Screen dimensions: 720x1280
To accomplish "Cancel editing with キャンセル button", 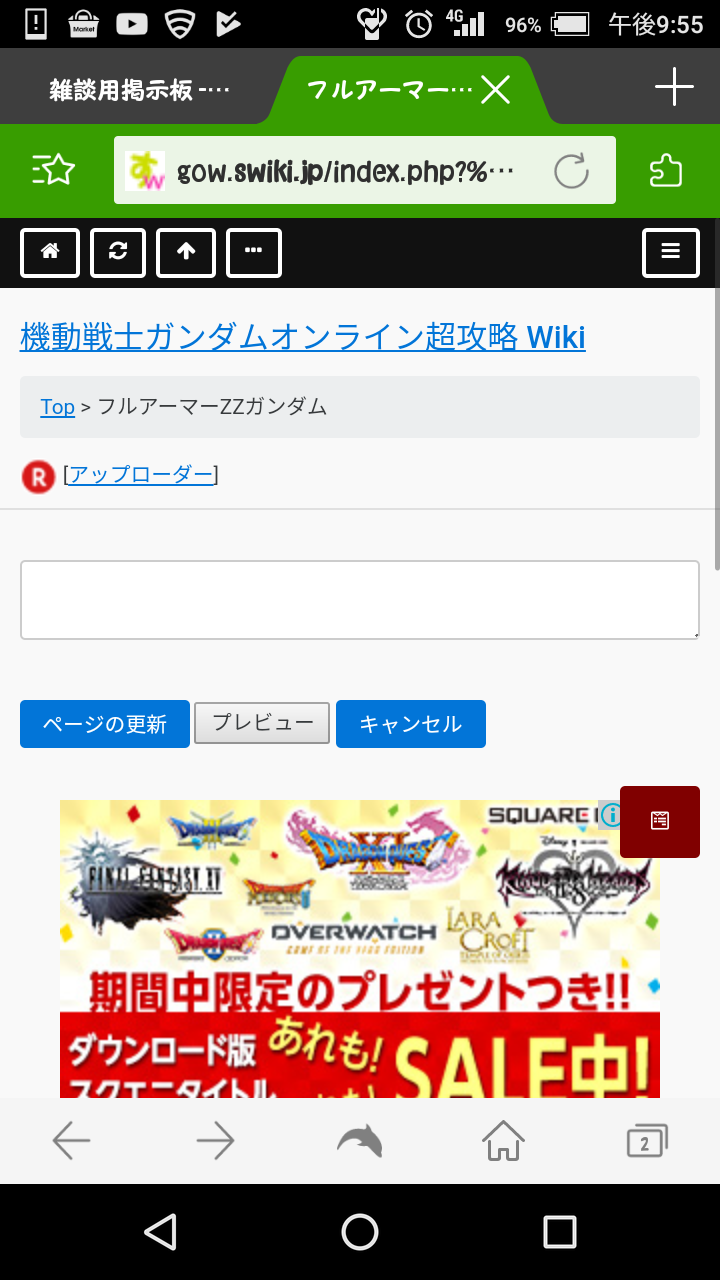I will 410,724.
